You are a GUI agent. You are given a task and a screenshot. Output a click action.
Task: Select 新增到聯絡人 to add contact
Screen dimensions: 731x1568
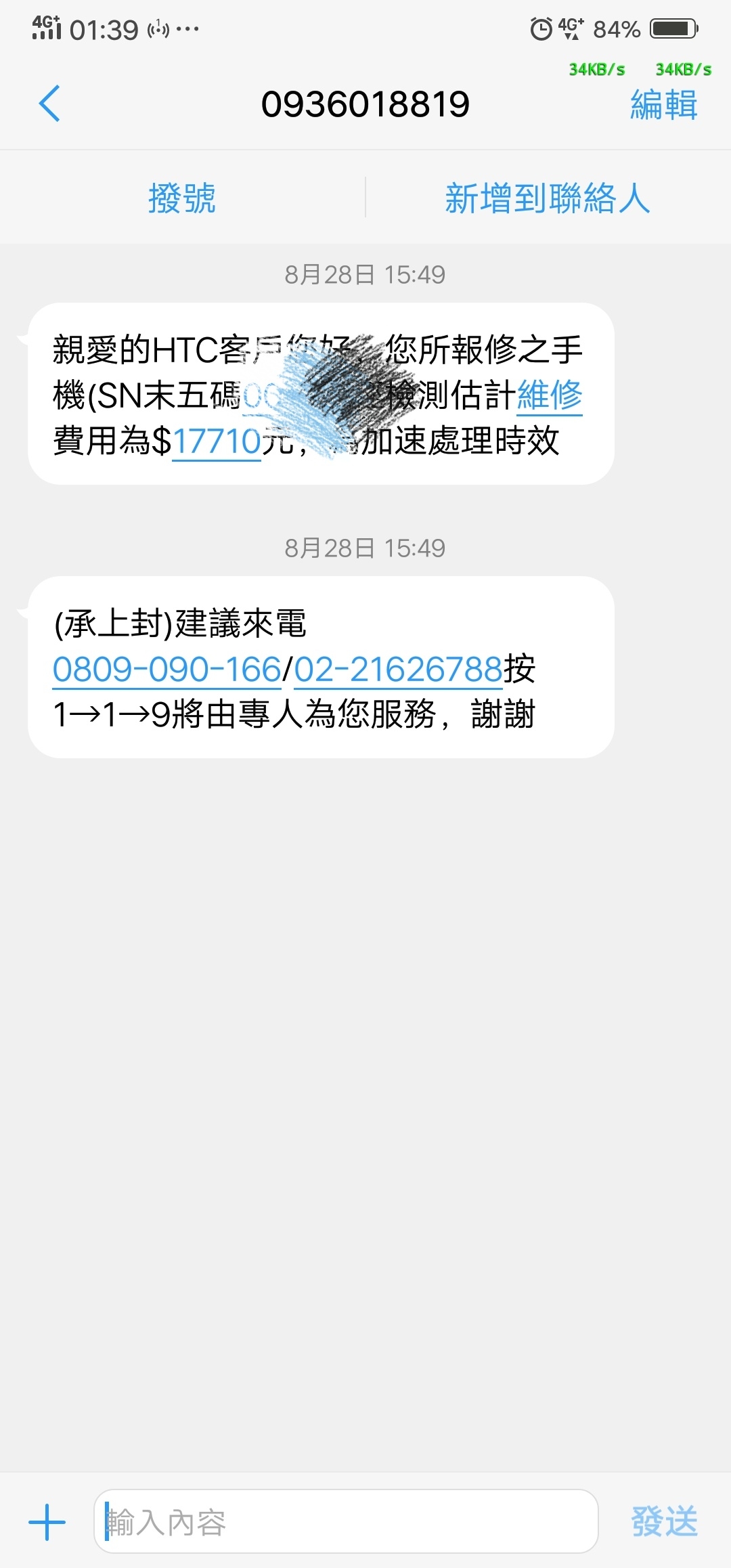pyautogui.click(x=548, y=198)
